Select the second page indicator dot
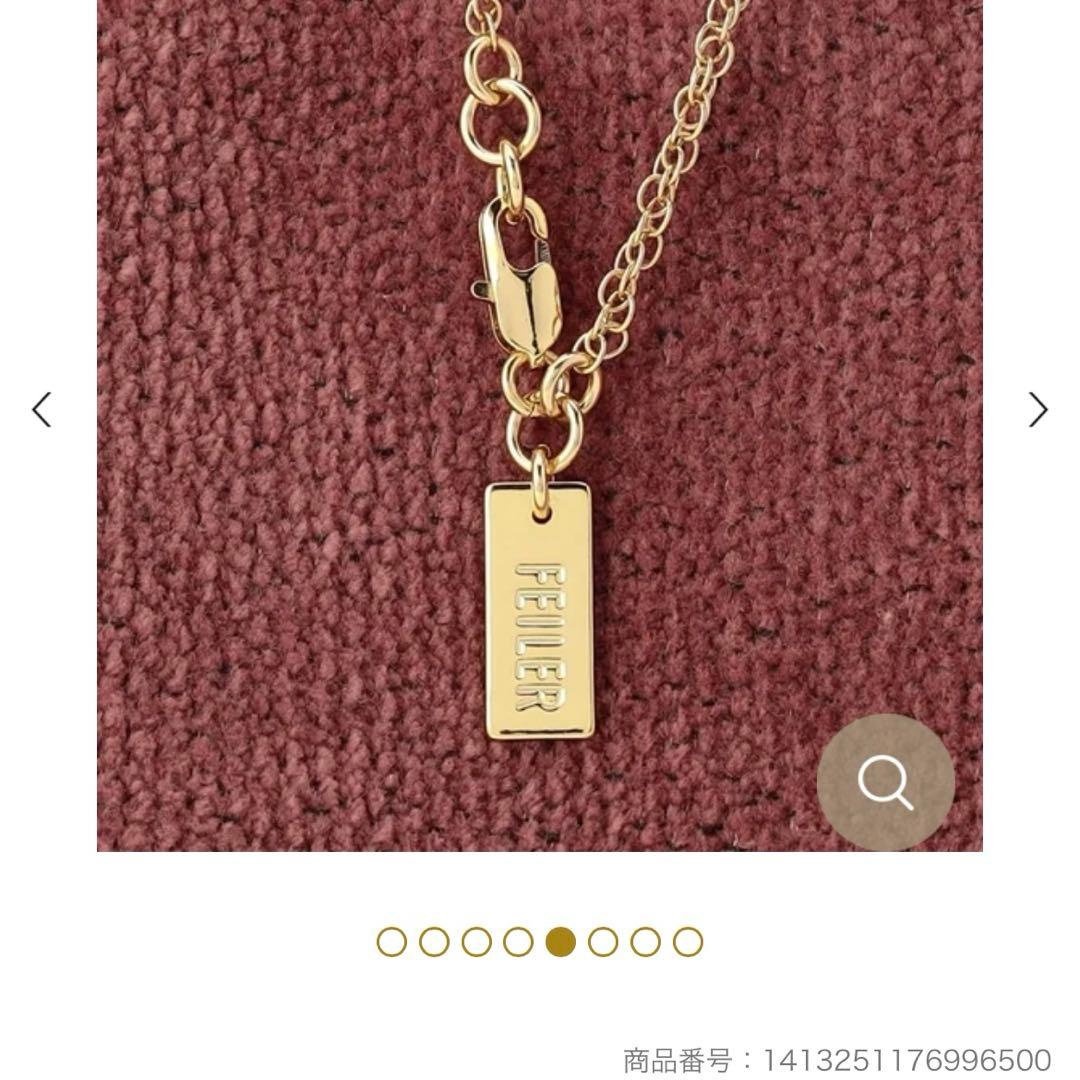The height and width of the screenshot is (1080, 1080). pyautogui.click(x=434, y=942)
